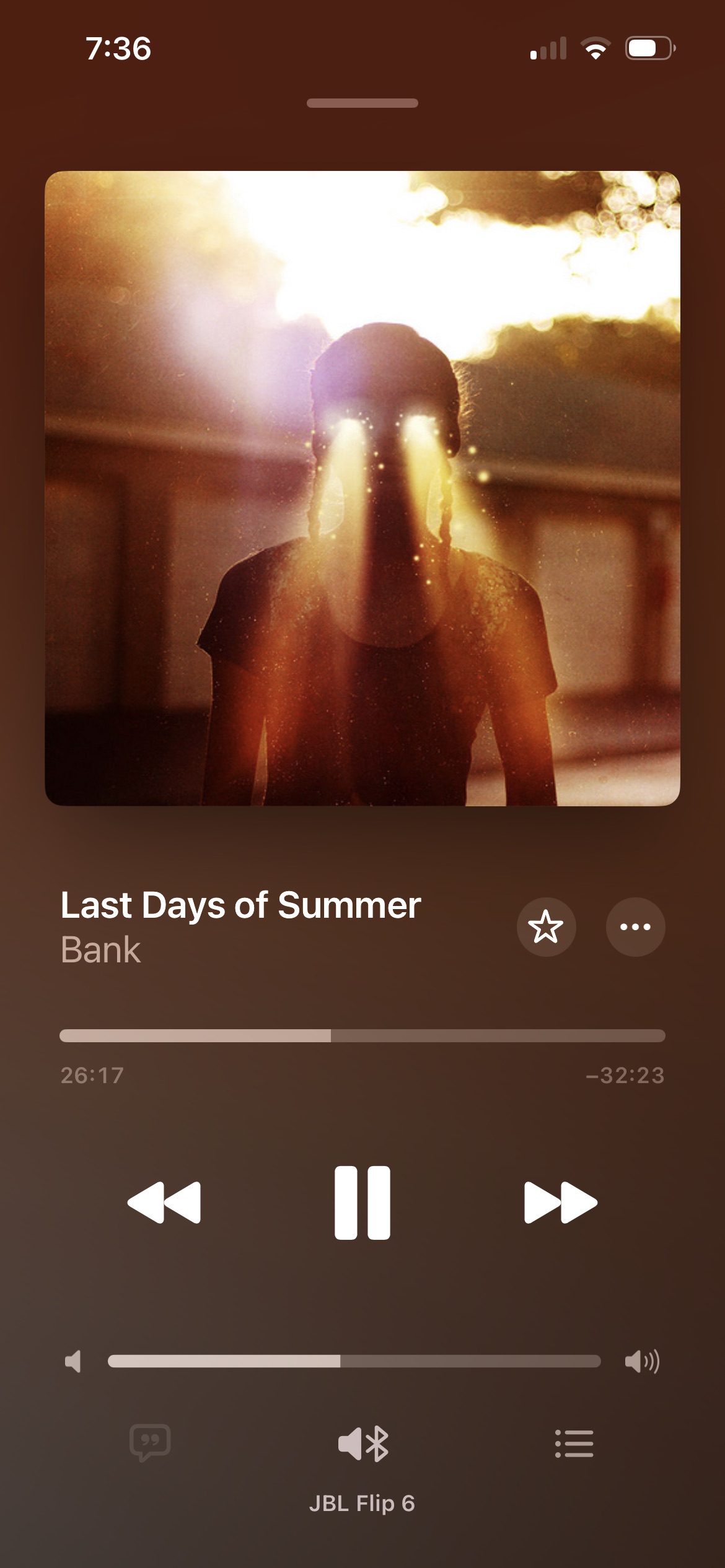
Task: Skip back to the previous track
Action: coord(164,1203)
